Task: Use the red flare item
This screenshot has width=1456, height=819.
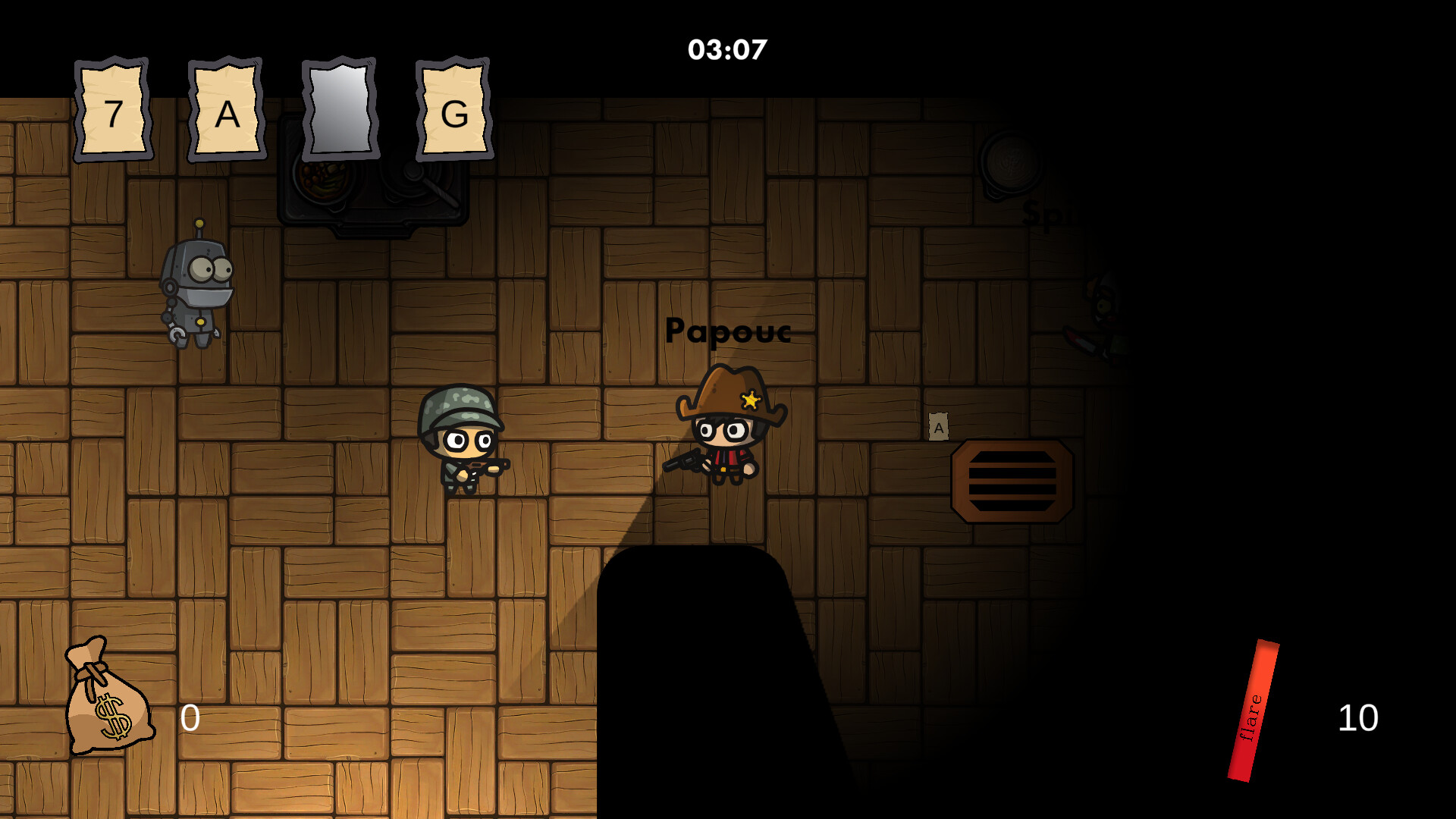Action: (x=1253, y=711)
